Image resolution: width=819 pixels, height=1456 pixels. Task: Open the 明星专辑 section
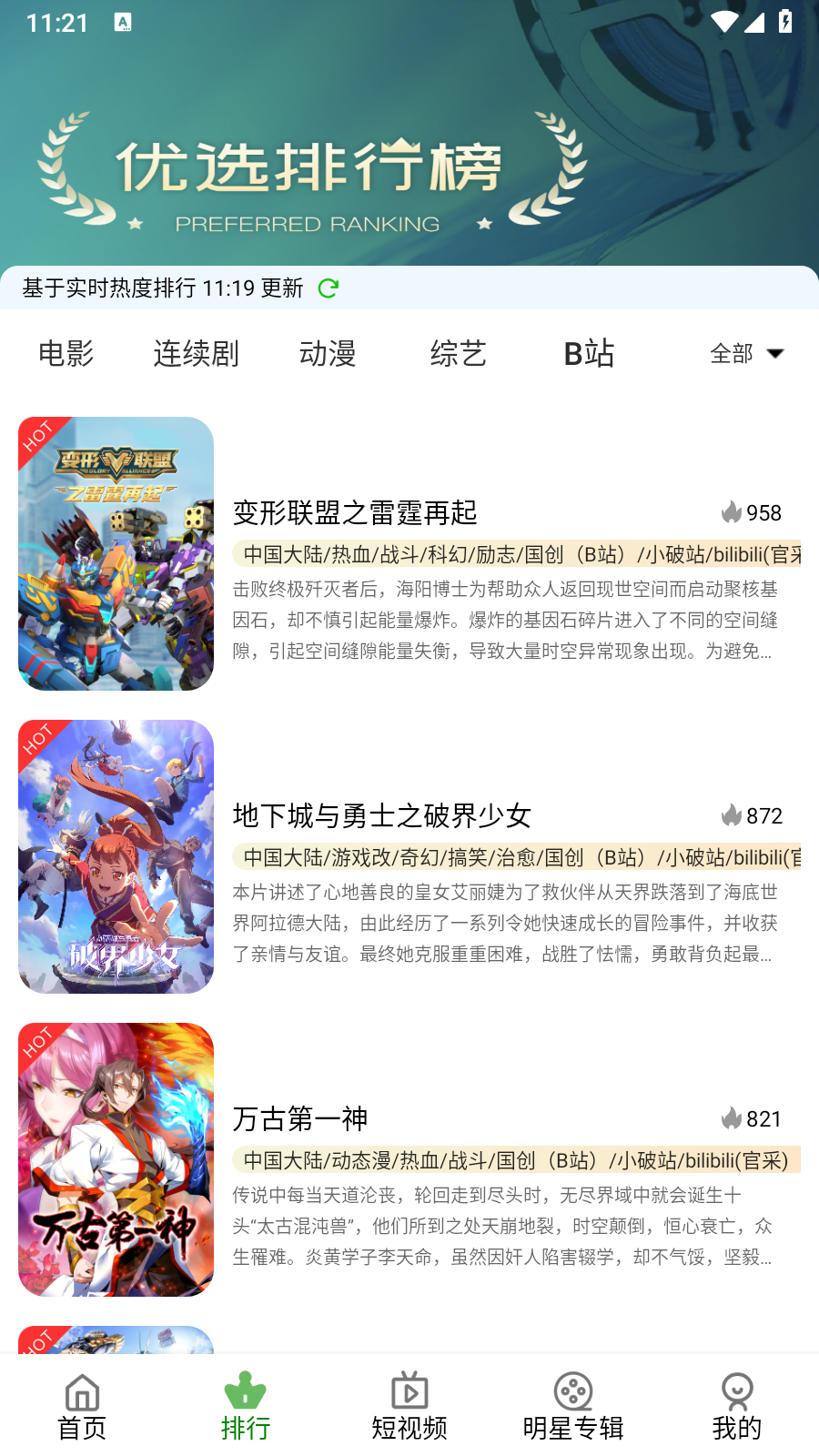click(573, 1407)
